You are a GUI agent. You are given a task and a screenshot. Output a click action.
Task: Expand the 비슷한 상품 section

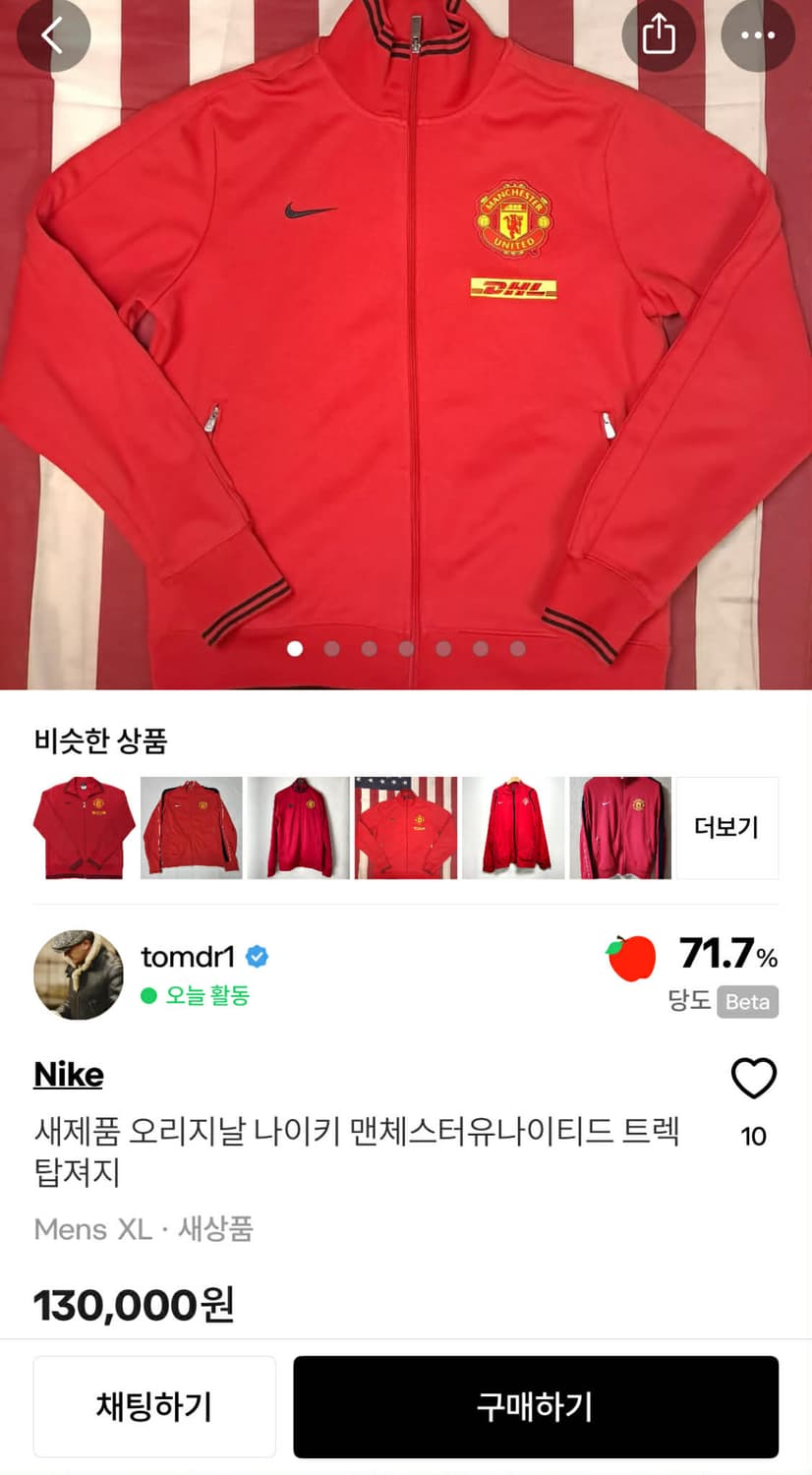click(x=94, y=742)
